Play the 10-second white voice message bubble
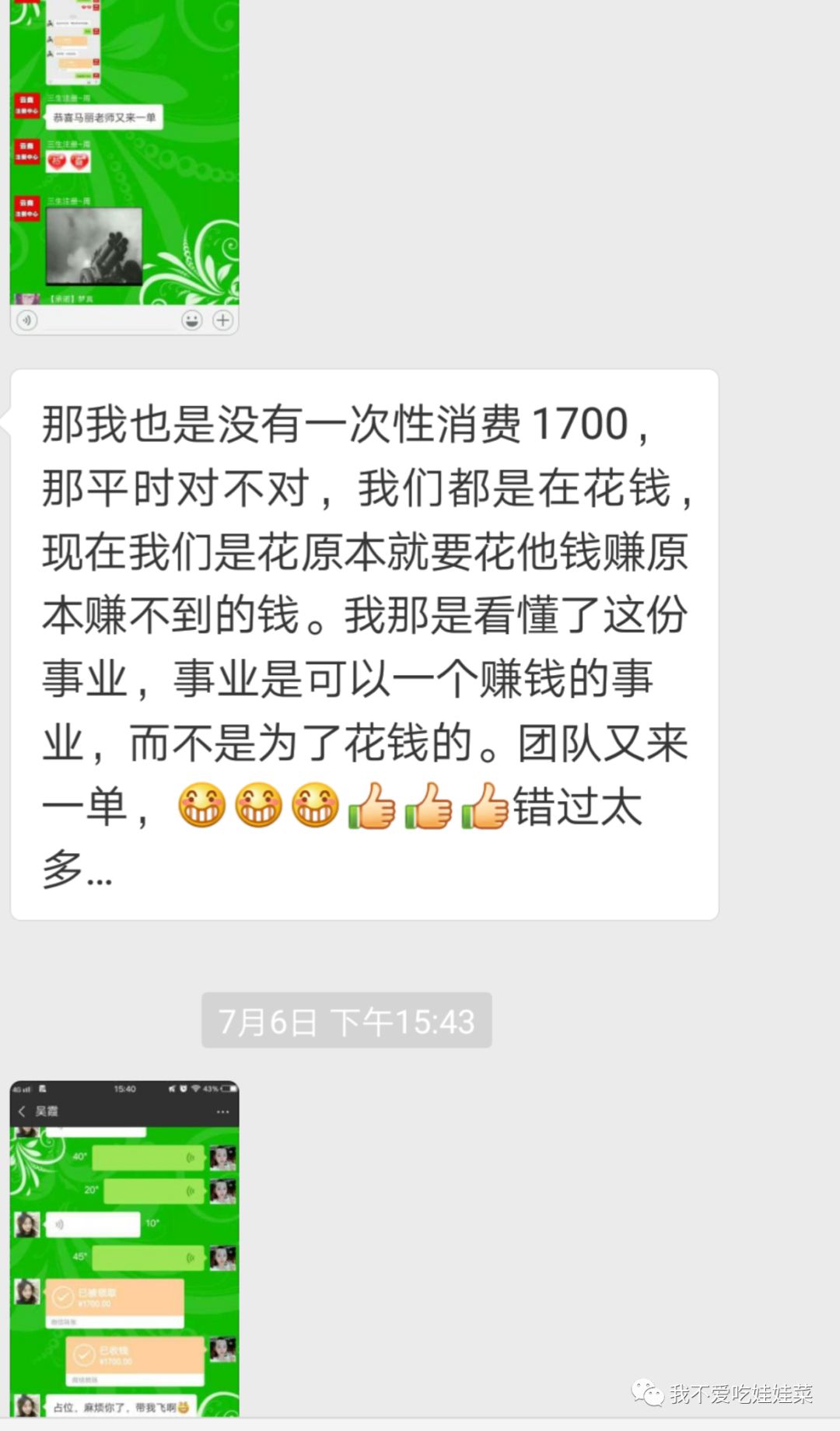The height and width of the screenshot is (1431, 840). pos(93,1225)
